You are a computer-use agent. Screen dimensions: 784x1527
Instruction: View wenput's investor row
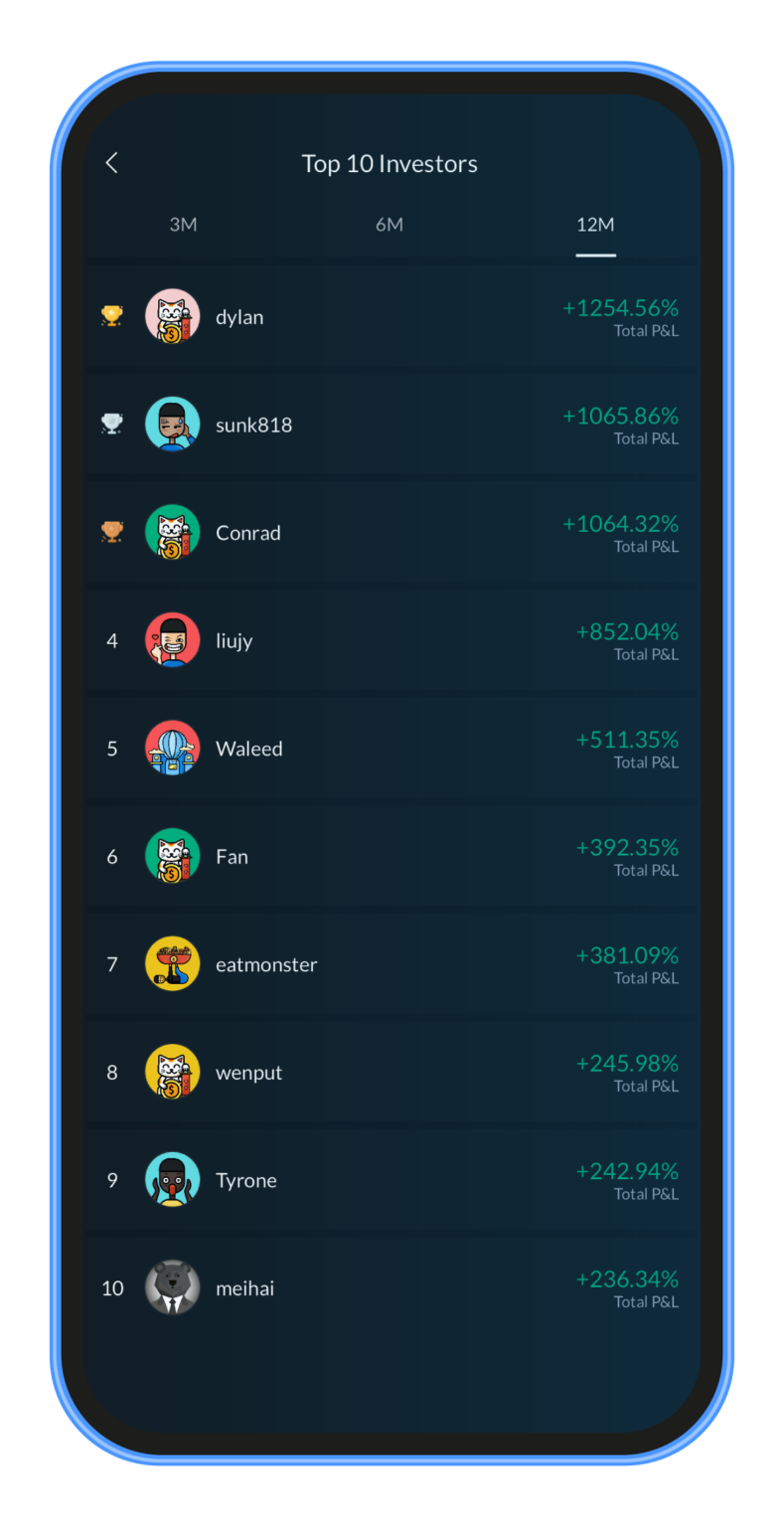click(x=392, y=1073)
